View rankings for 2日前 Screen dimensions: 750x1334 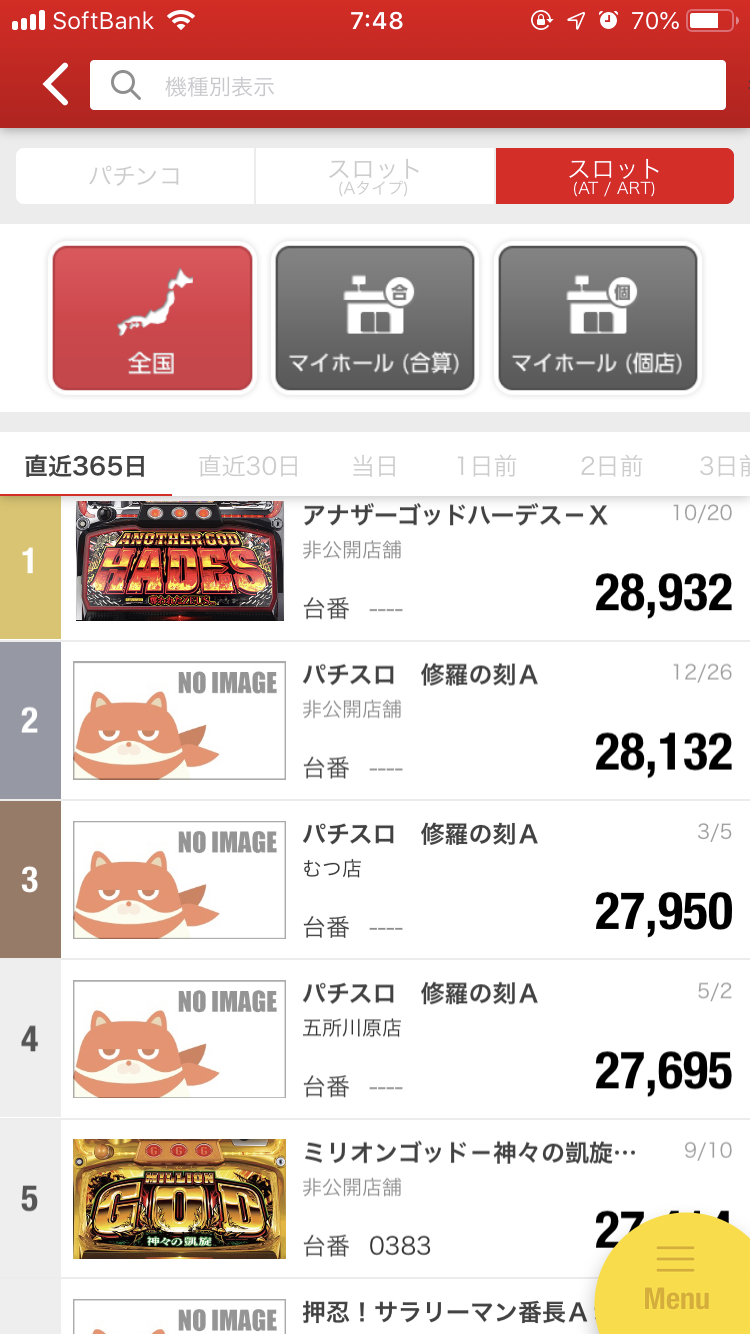coord(611,466)
